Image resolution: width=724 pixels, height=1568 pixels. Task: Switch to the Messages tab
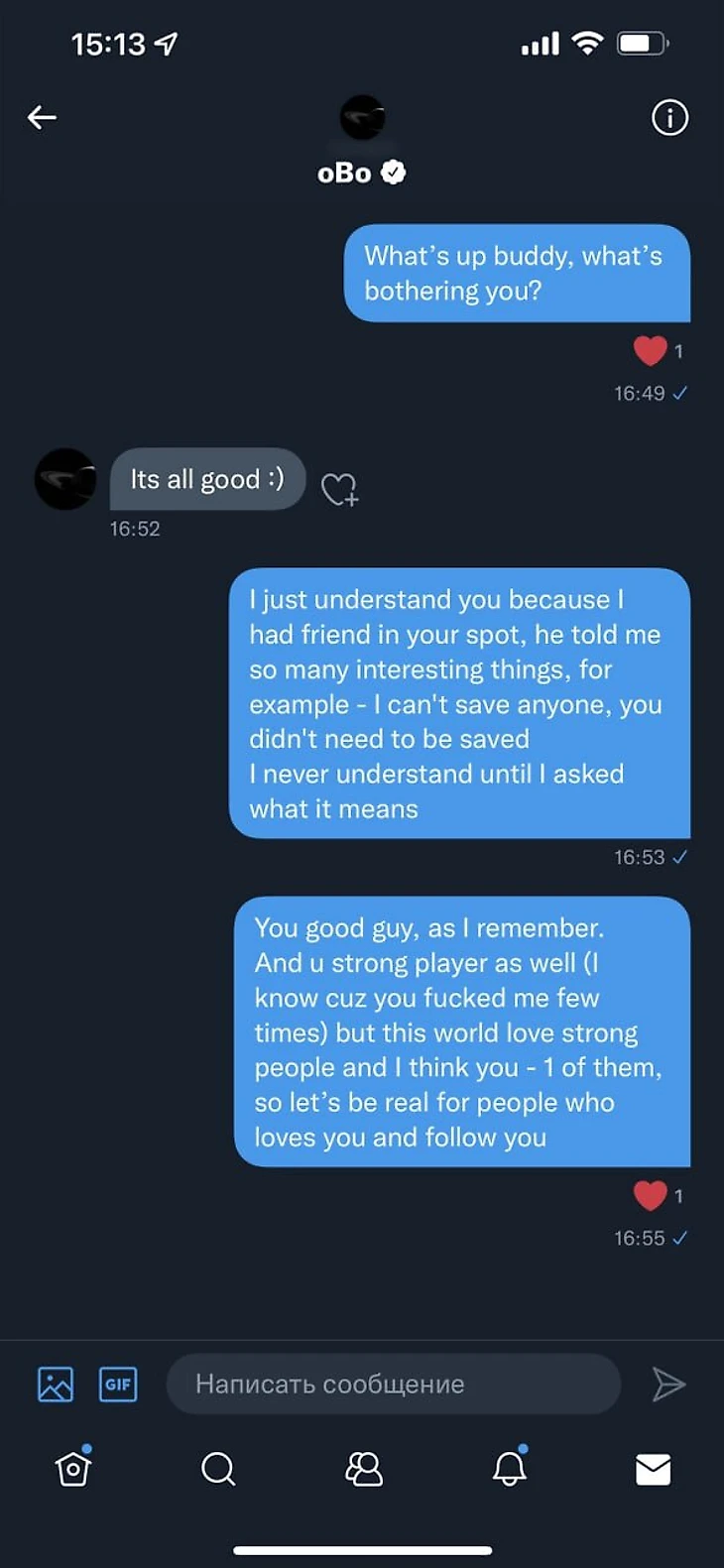coord(653,1469)
